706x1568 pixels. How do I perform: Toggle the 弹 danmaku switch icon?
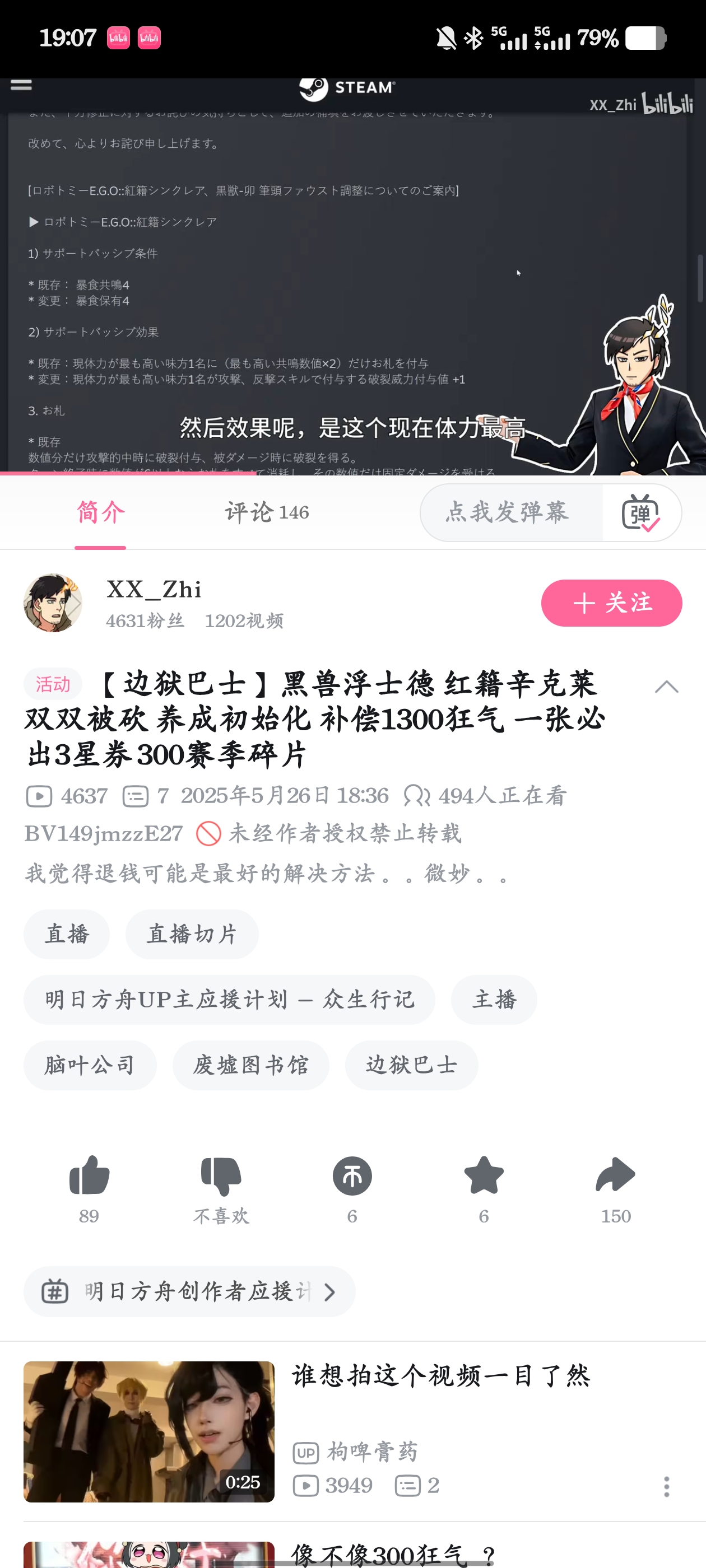[x=640, y=513]
